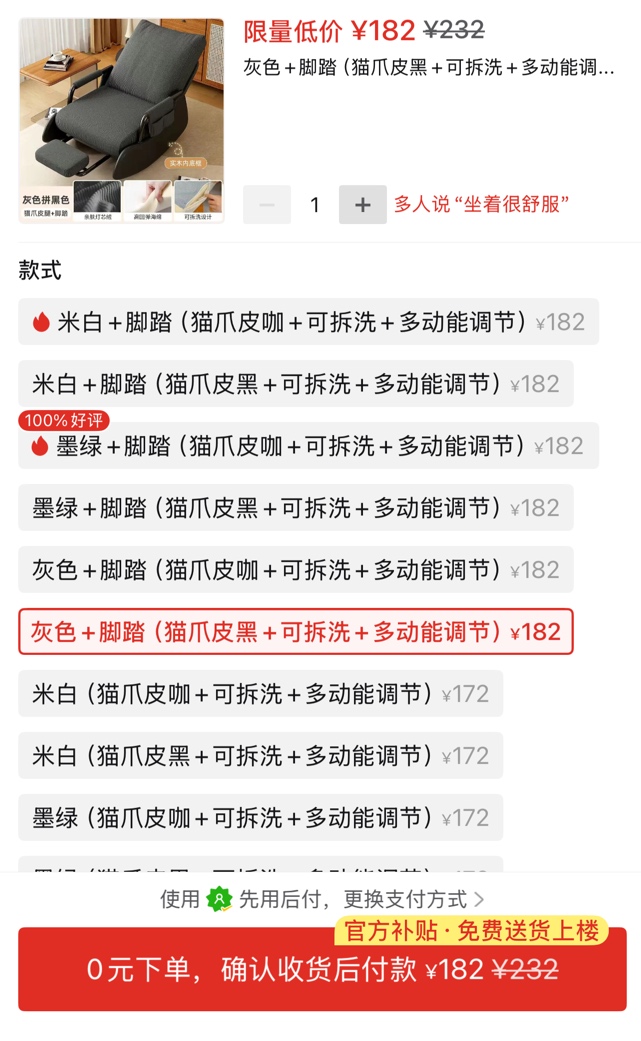Select 米白 (猫爪皮咖) without footrest ¥172

click(x=260, y=694)
